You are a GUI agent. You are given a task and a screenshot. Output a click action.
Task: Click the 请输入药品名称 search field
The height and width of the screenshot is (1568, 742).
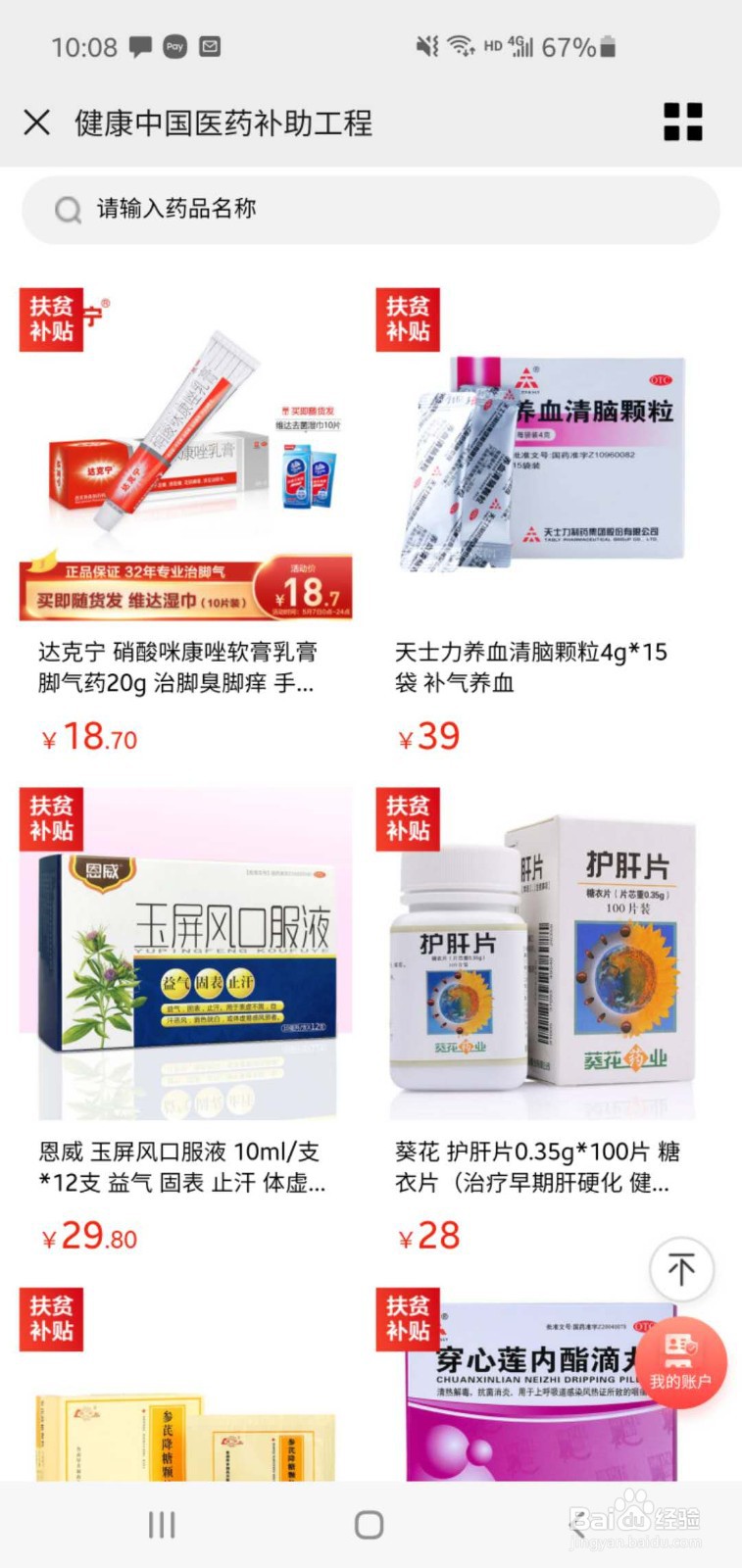[294, 209]
